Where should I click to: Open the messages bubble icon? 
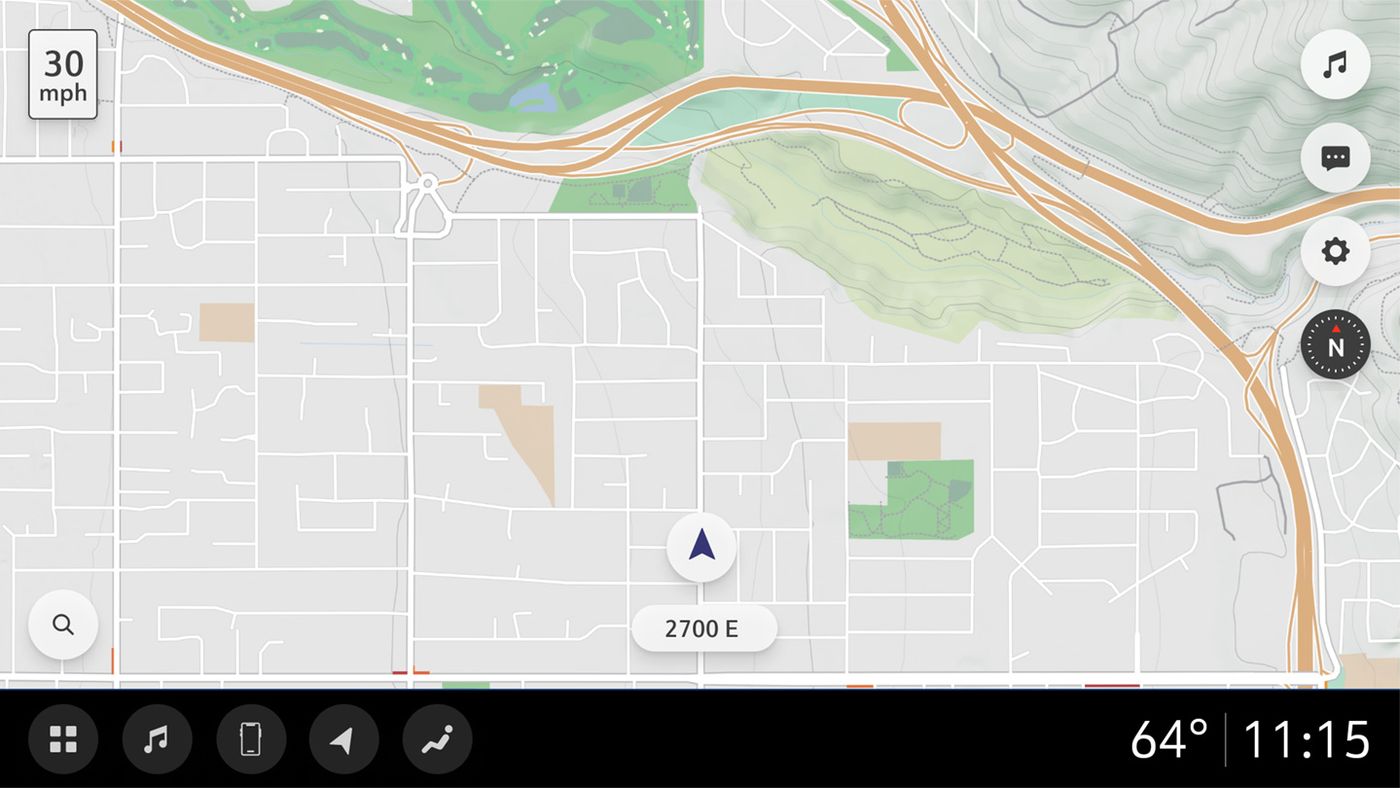(1335, 157)
